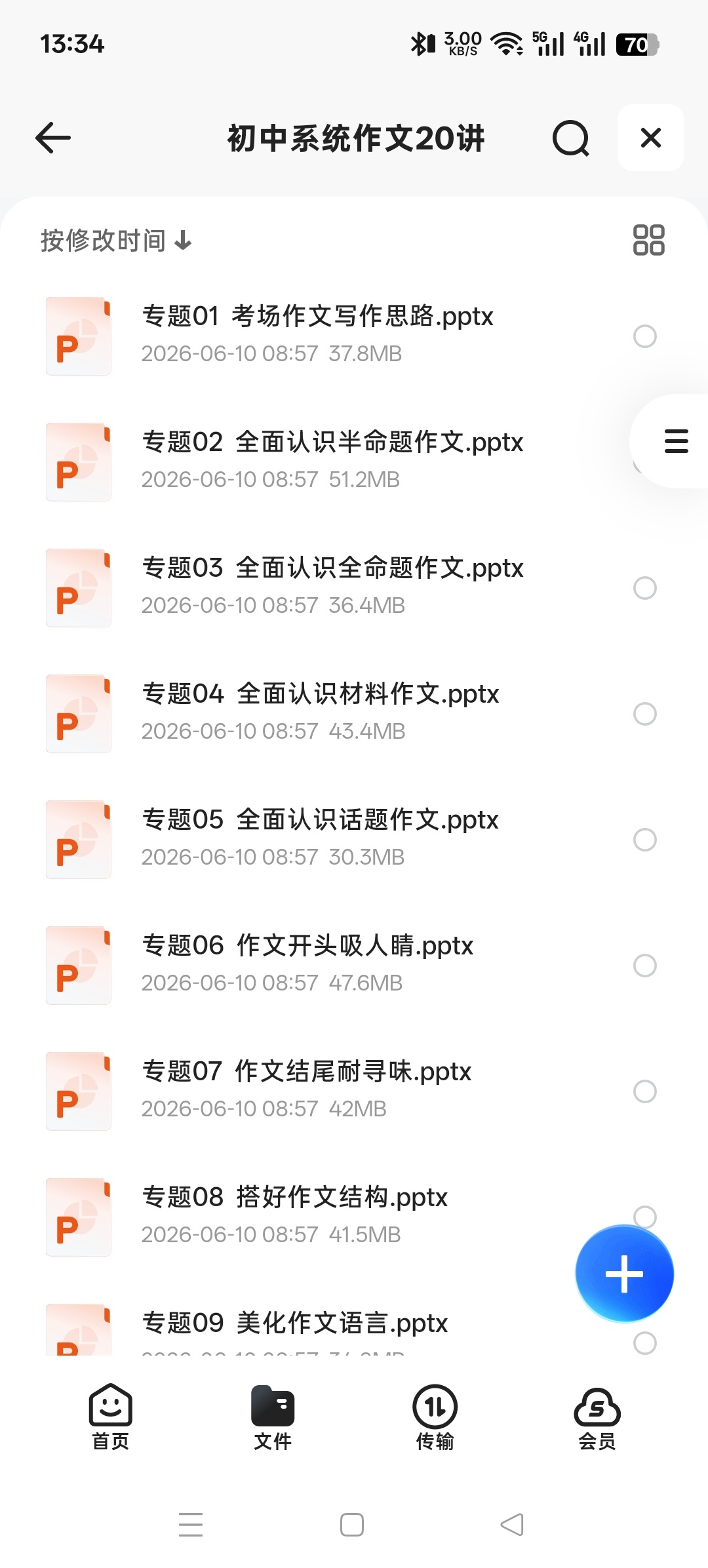Open the 会员 tab
The width and height of the screenshot is (708, 1568).
point(597,1417)
